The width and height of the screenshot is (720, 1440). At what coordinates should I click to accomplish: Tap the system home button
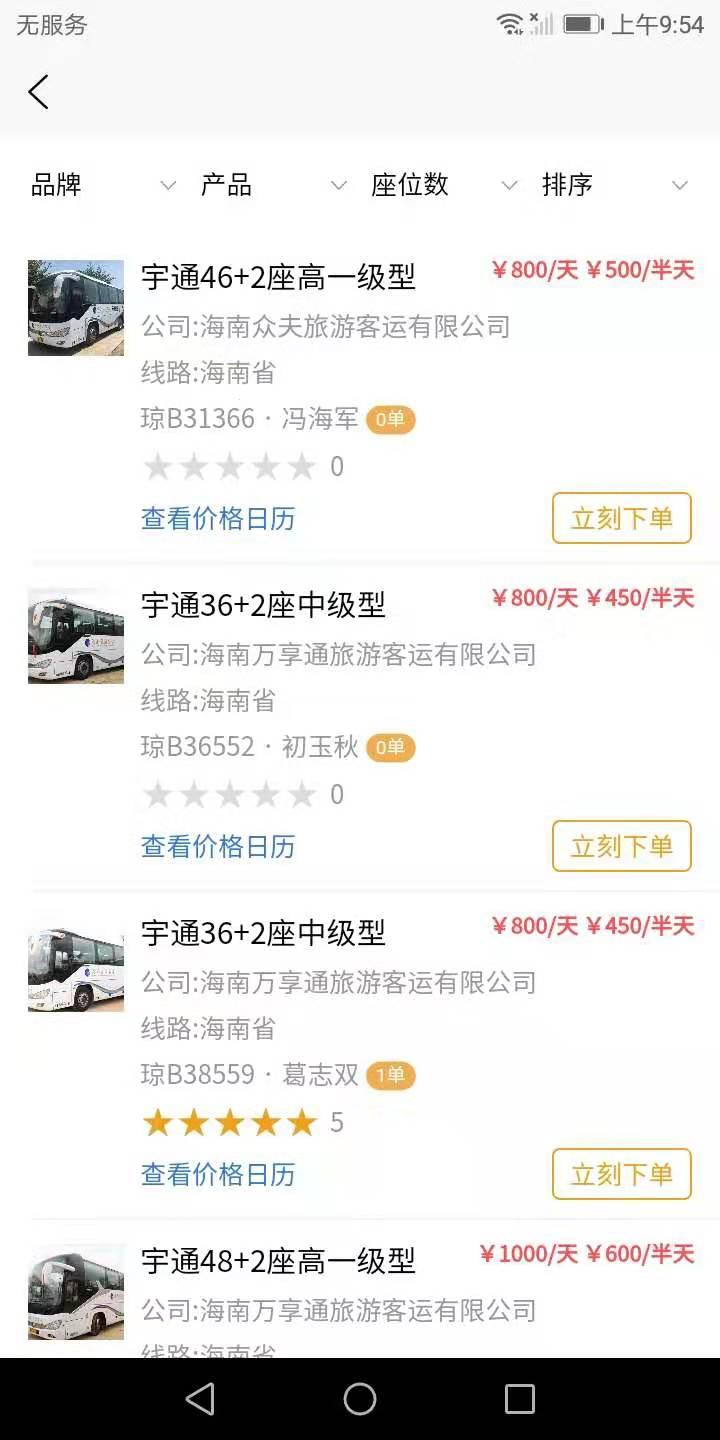click(360, 1399)
